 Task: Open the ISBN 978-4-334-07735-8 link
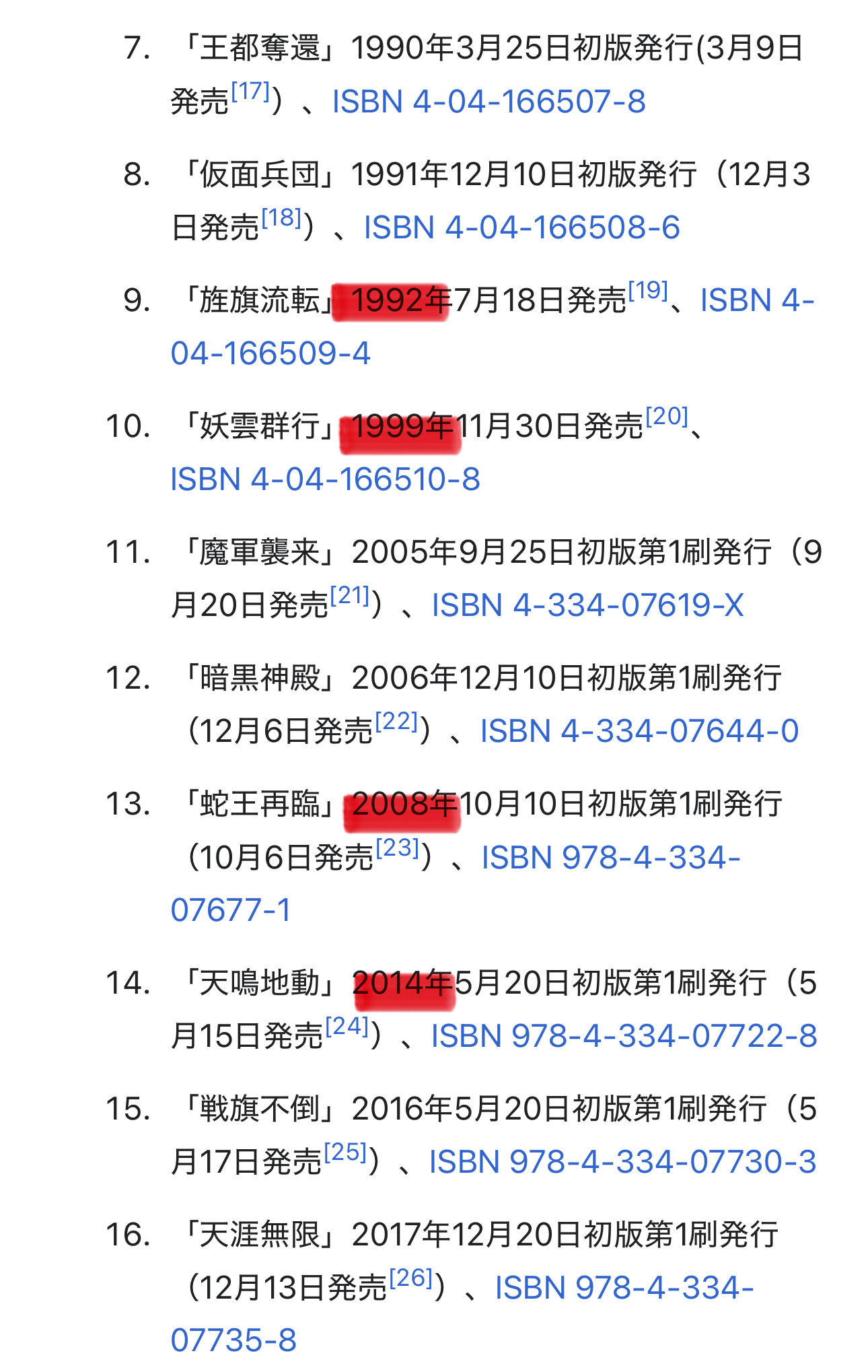tap(624, 1289)
